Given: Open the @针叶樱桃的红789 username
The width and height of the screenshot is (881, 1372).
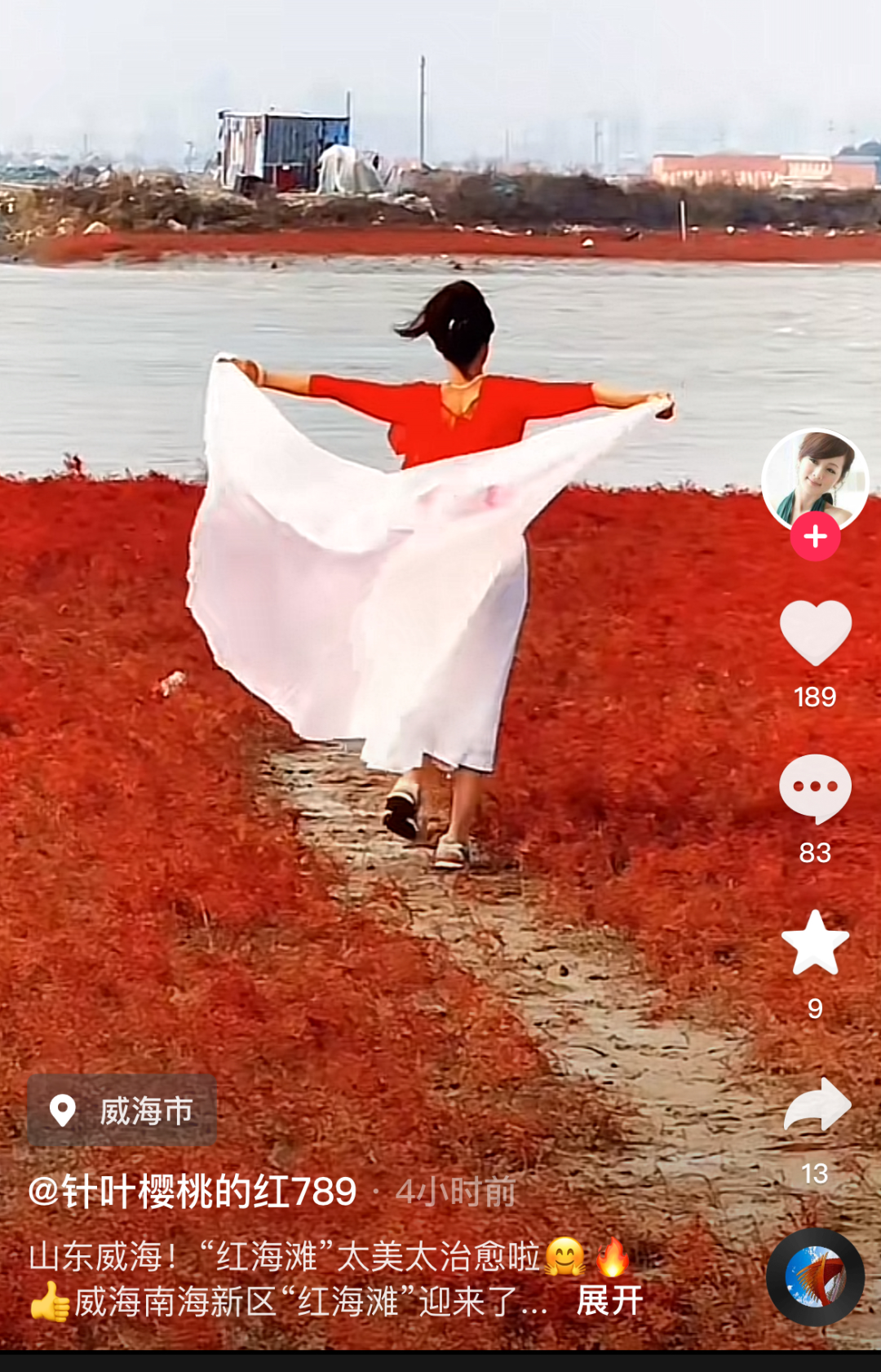Looking at the screenshot, I should [193, 1192].
